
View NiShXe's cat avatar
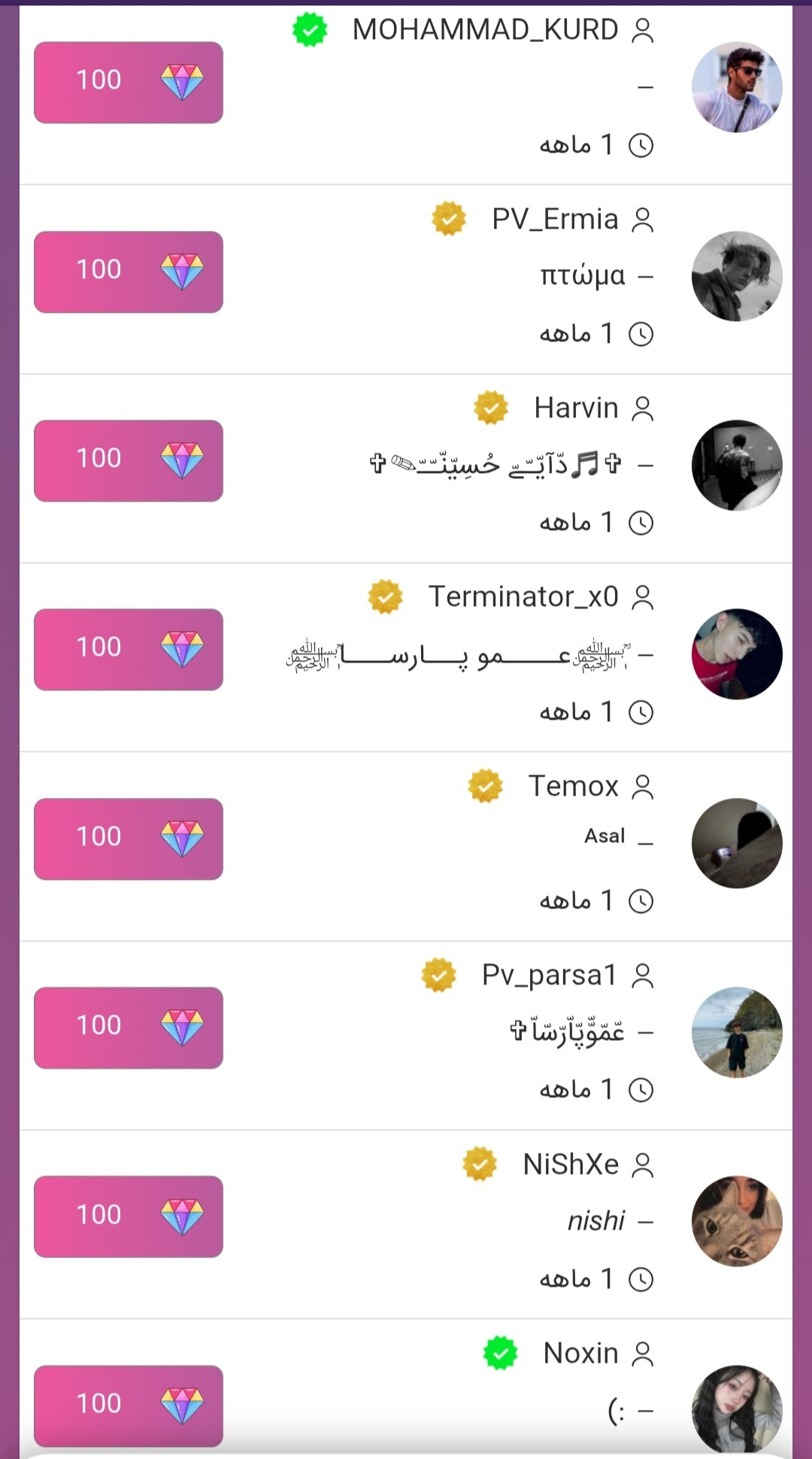(x=737, y=1221)
